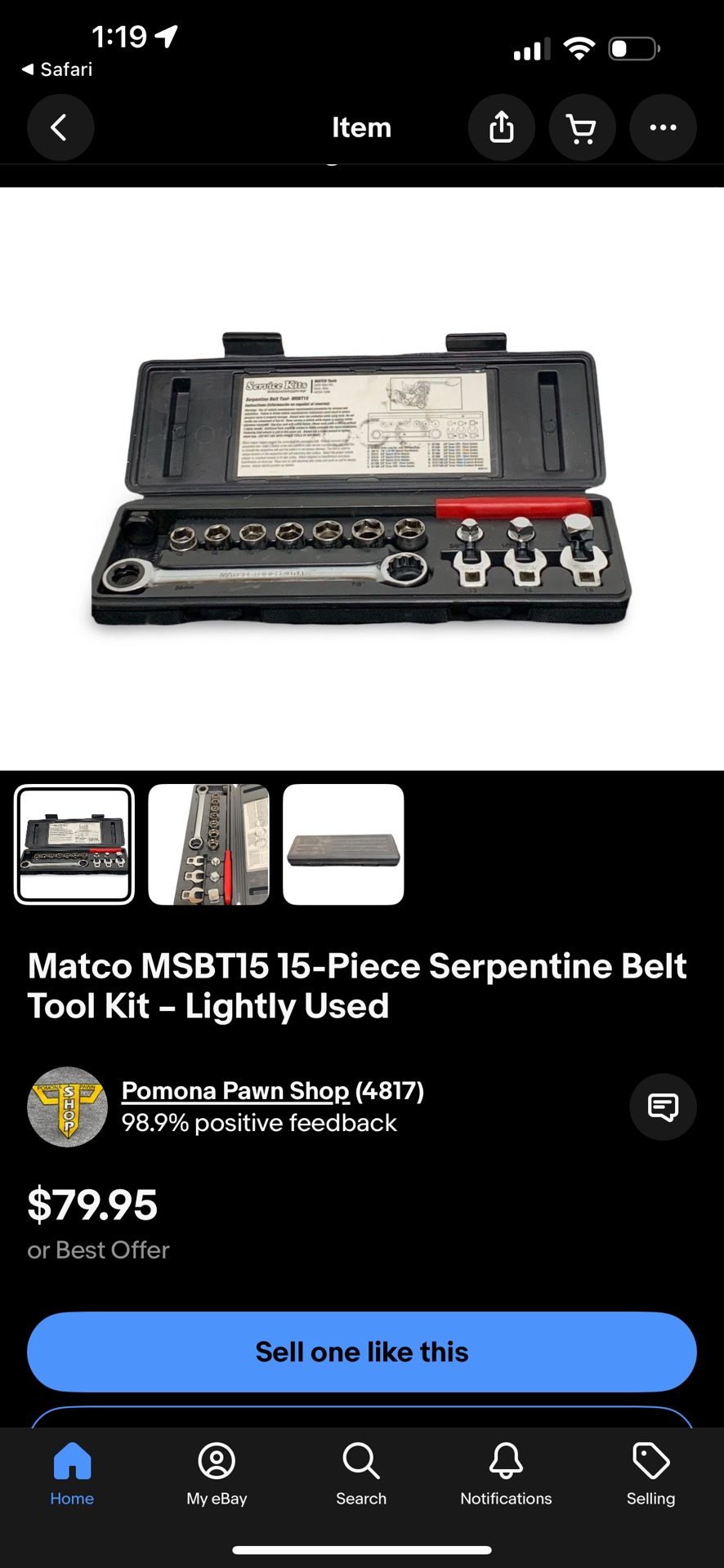The image size is (724, 1568).
Task: Message the seller with chat icon
Action: click(663, 1107)
